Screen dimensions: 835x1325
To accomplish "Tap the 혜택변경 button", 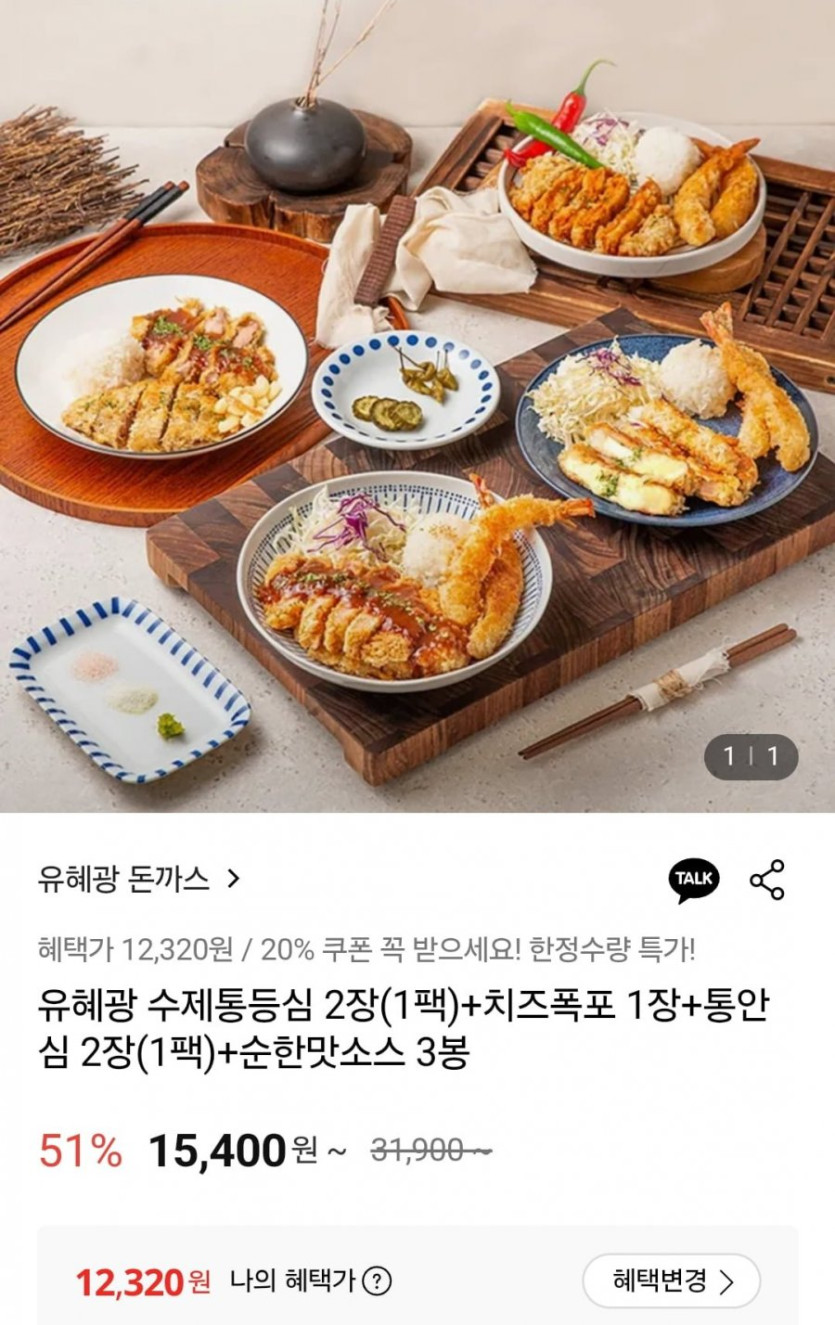I will tap(671, 1280).
